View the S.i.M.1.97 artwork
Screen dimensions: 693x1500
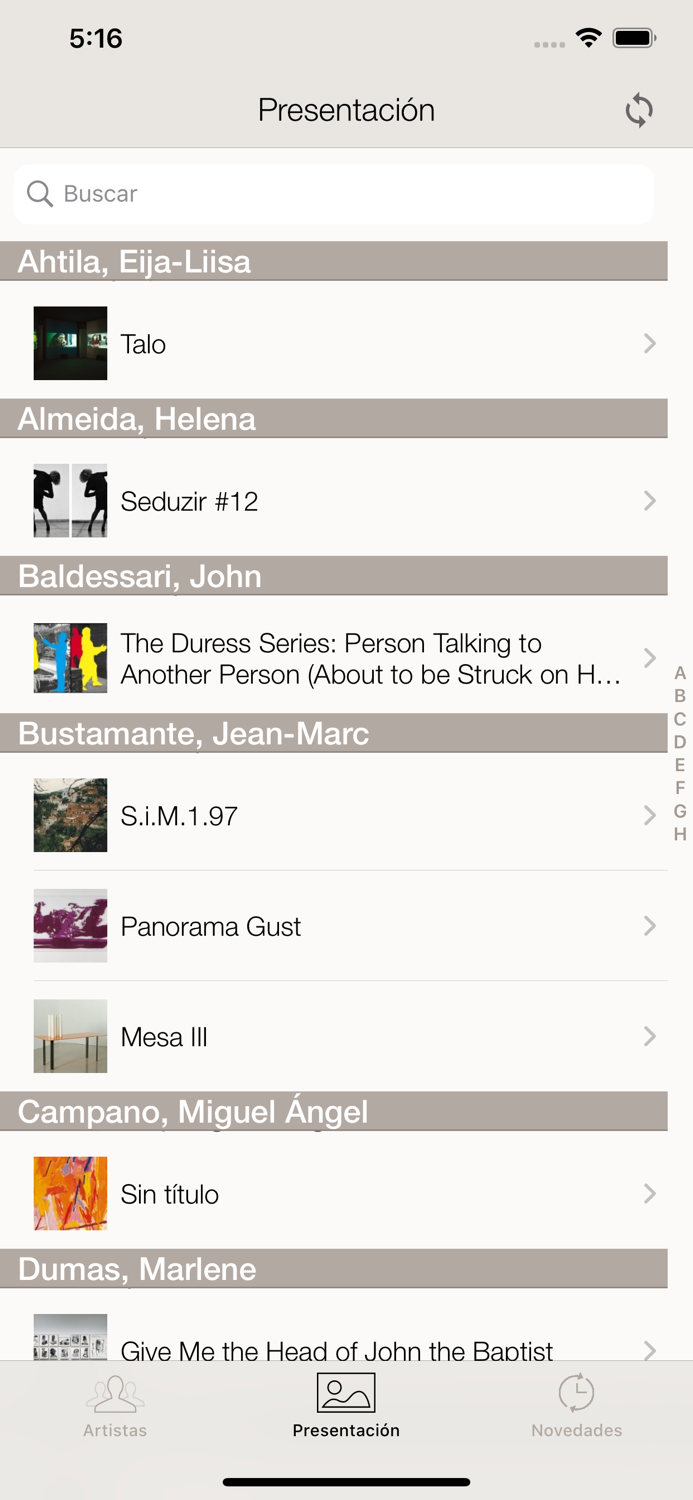click(x=334, y=815)
